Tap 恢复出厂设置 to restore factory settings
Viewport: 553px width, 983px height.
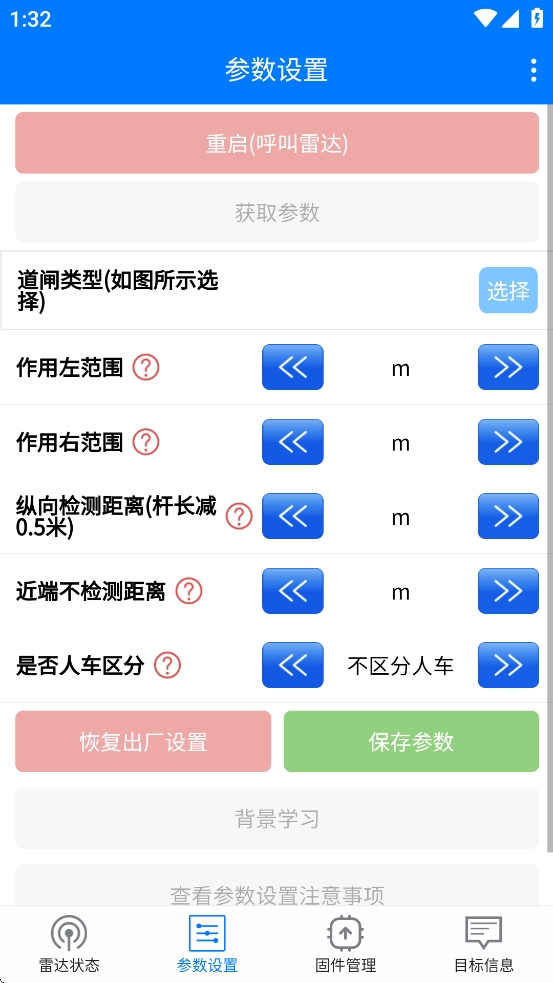143,741
